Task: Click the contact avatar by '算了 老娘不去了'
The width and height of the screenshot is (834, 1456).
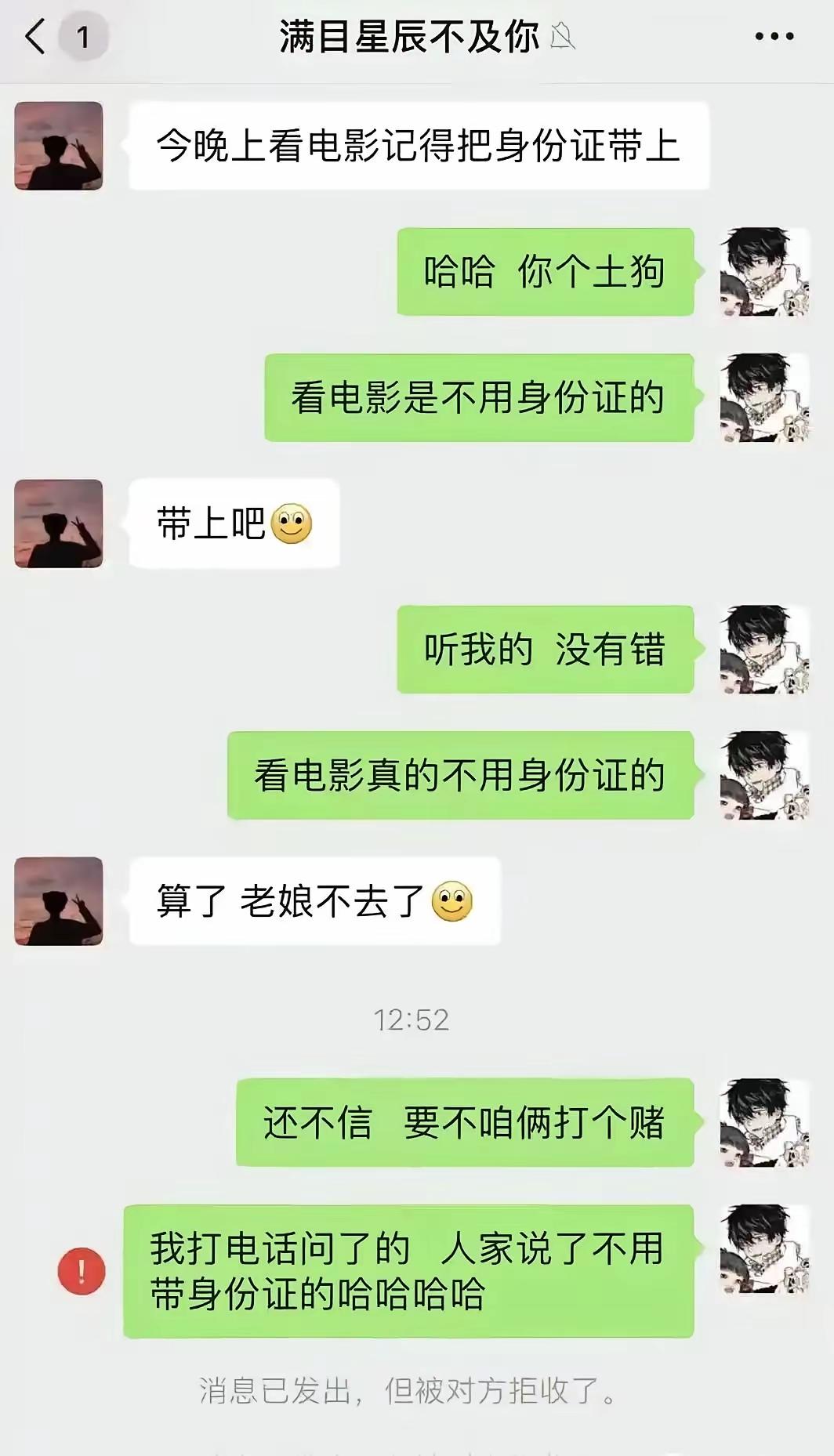Action: coord(59,901)
